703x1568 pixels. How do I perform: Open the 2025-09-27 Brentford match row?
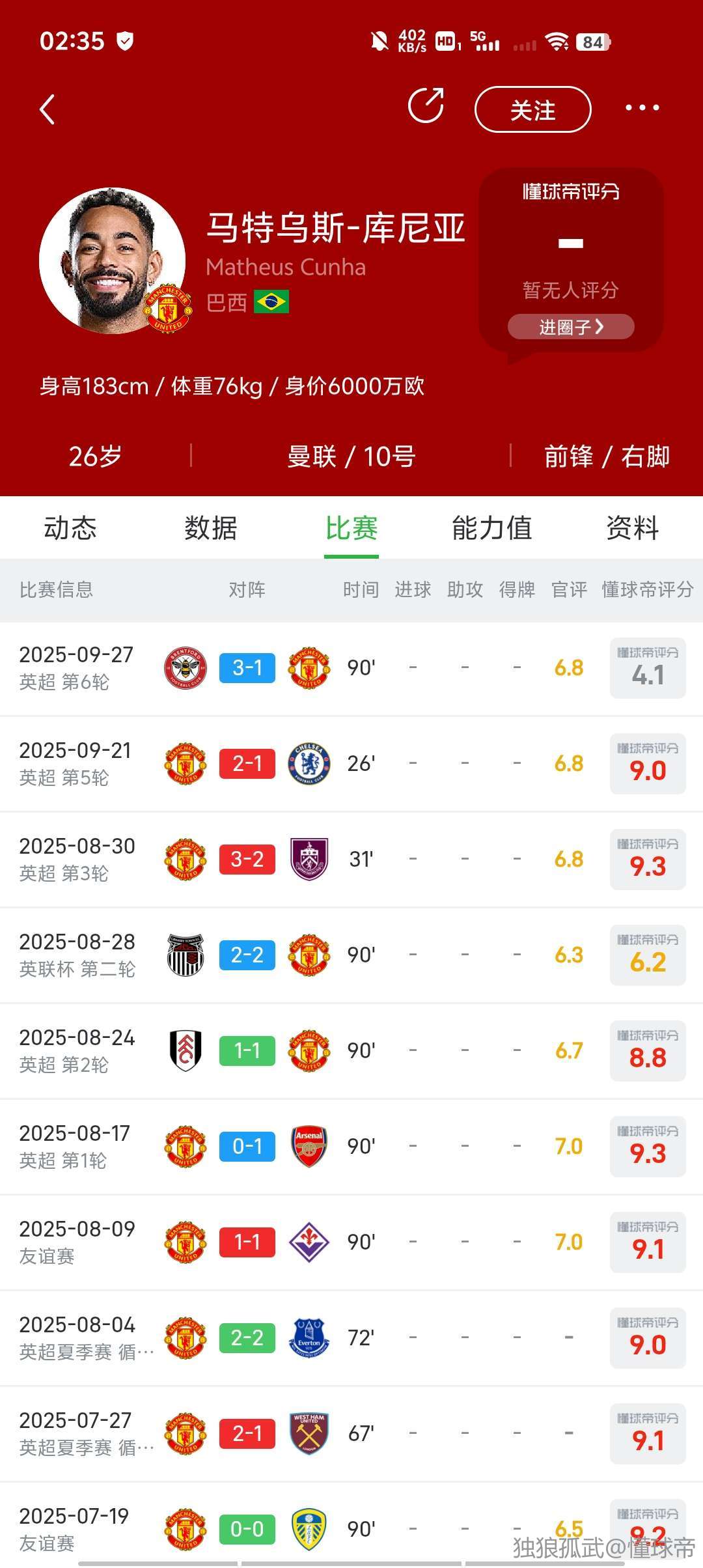coord(351,669)
